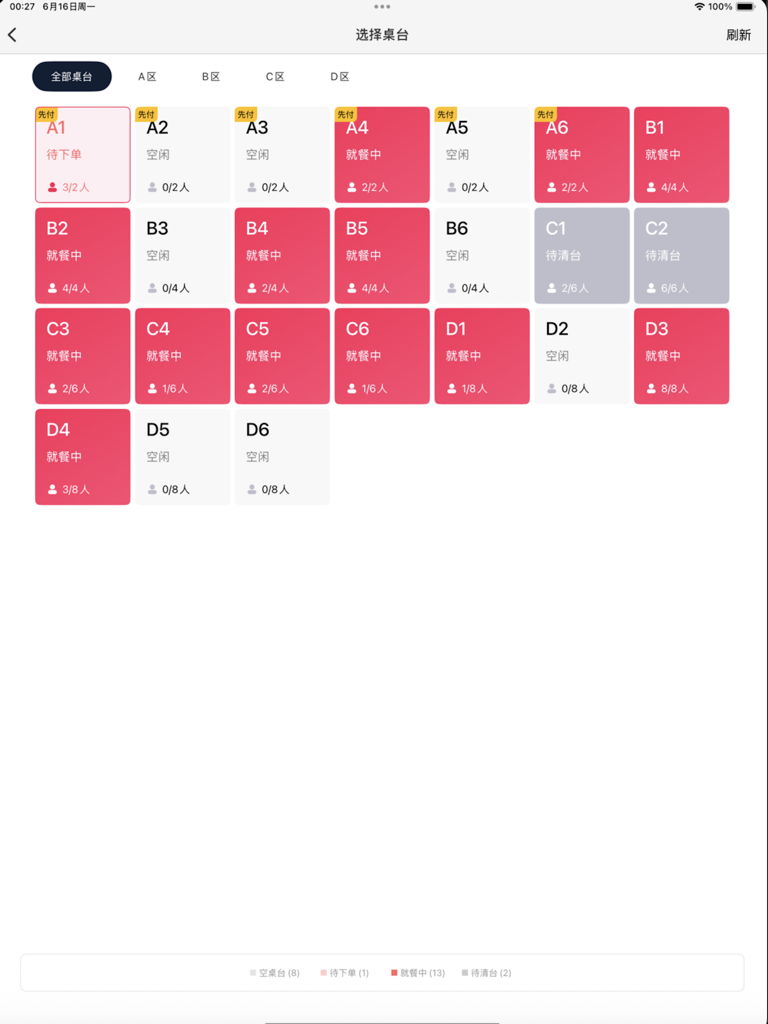Click the person count icon on table B1

click(651, 187)
